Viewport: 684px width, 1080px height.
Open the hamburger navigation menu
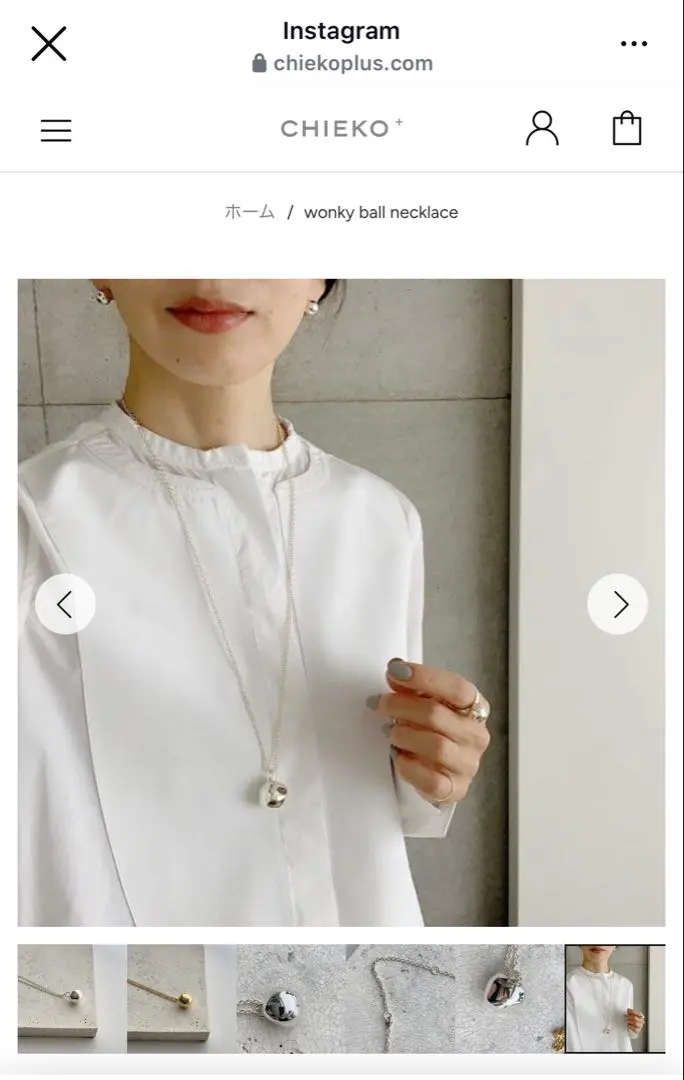click(56, 130)
